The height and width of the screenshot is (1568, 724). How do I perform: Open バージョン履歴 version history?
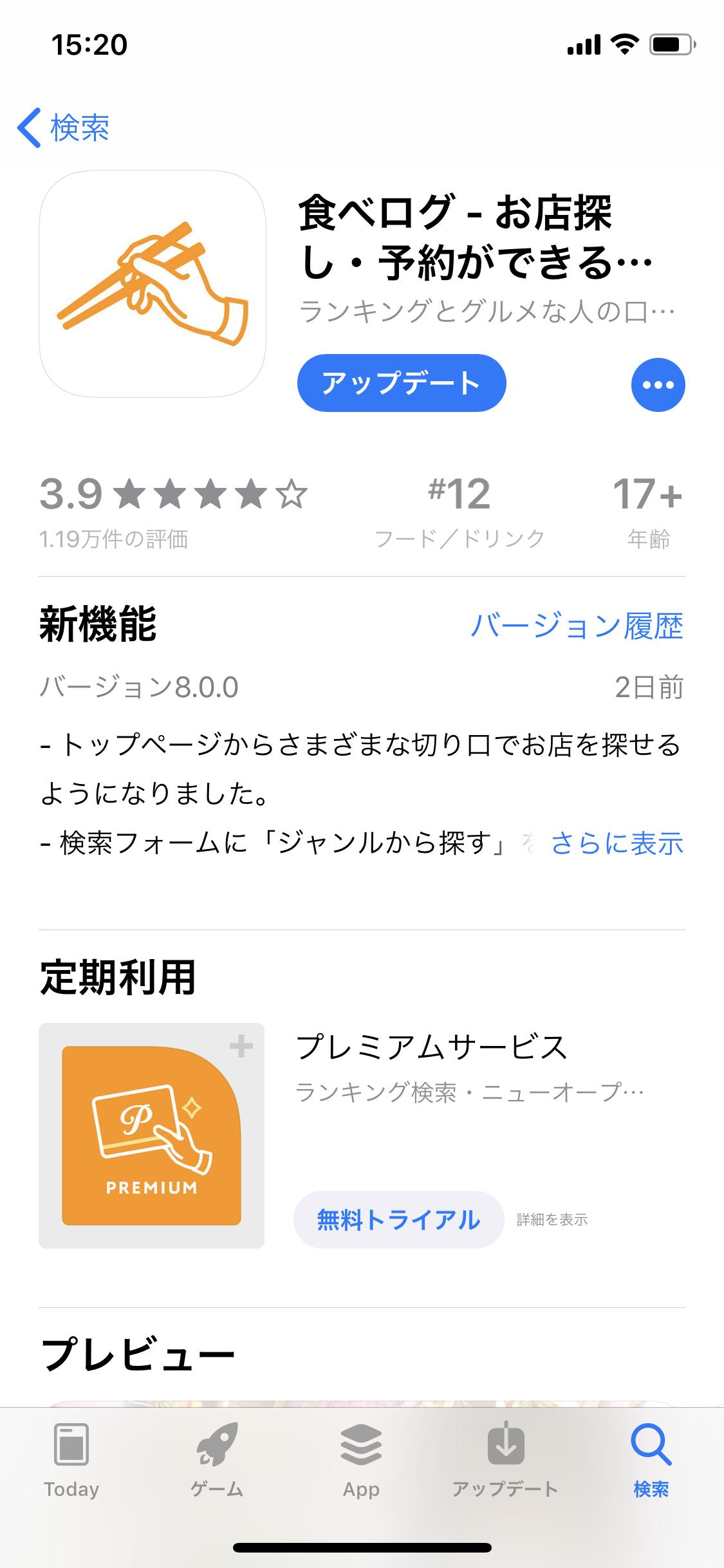[x=577, y=625]
